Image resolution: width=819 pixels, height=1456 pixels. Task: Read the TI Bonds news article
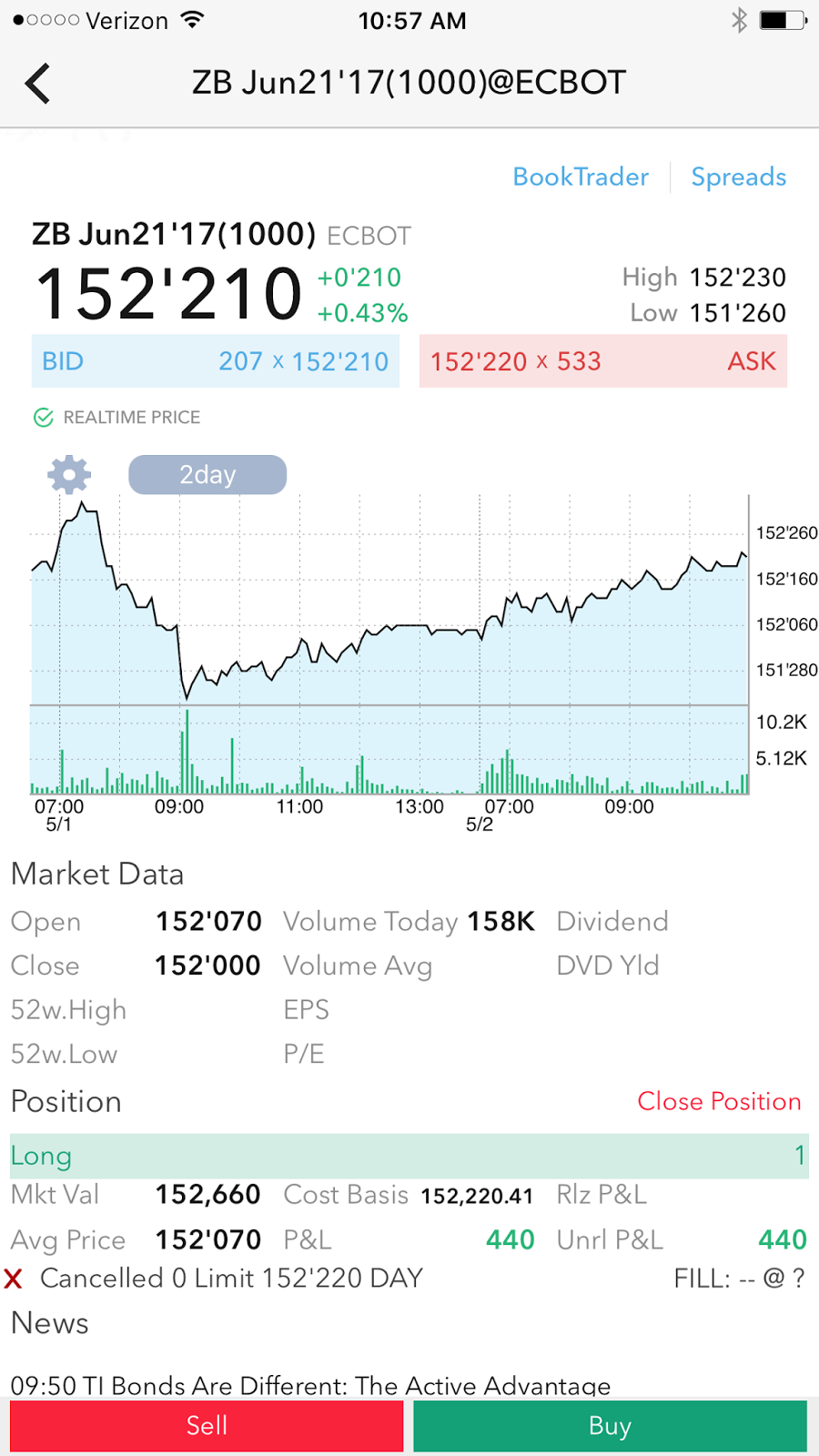click(x=310, y=1384)
